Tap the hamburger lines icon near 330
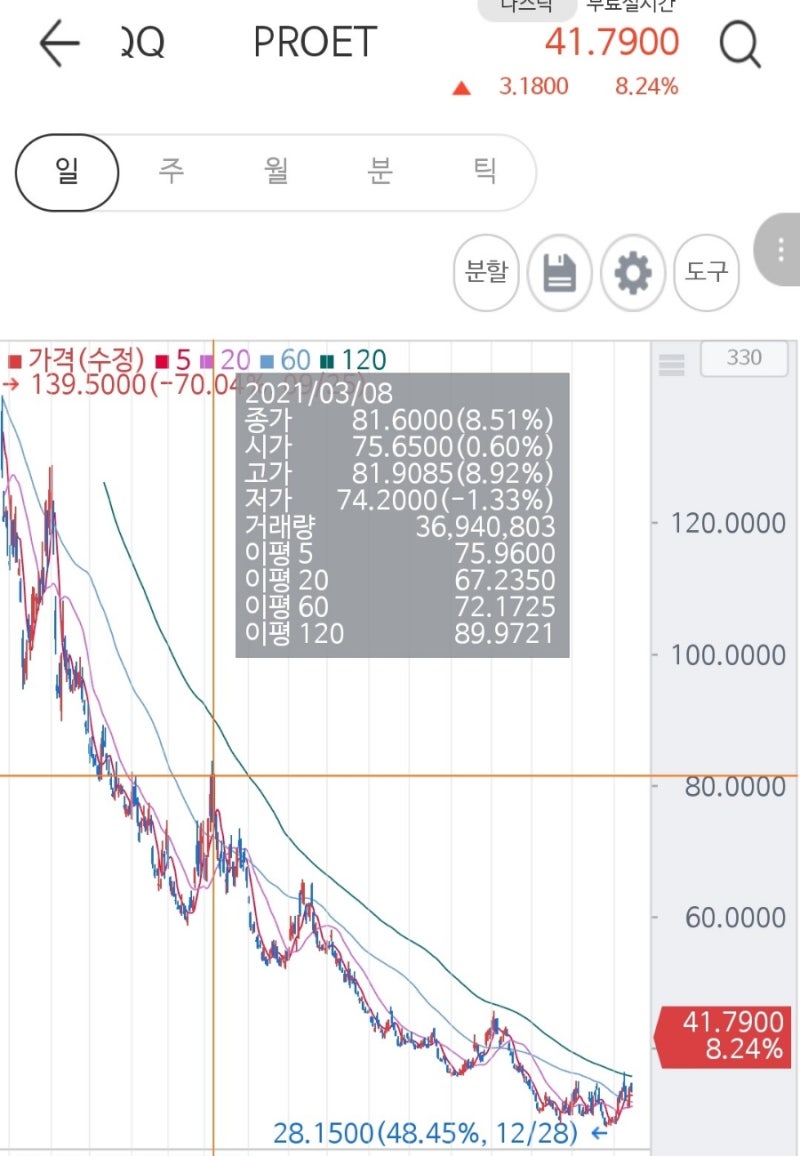 coord(672,363)
